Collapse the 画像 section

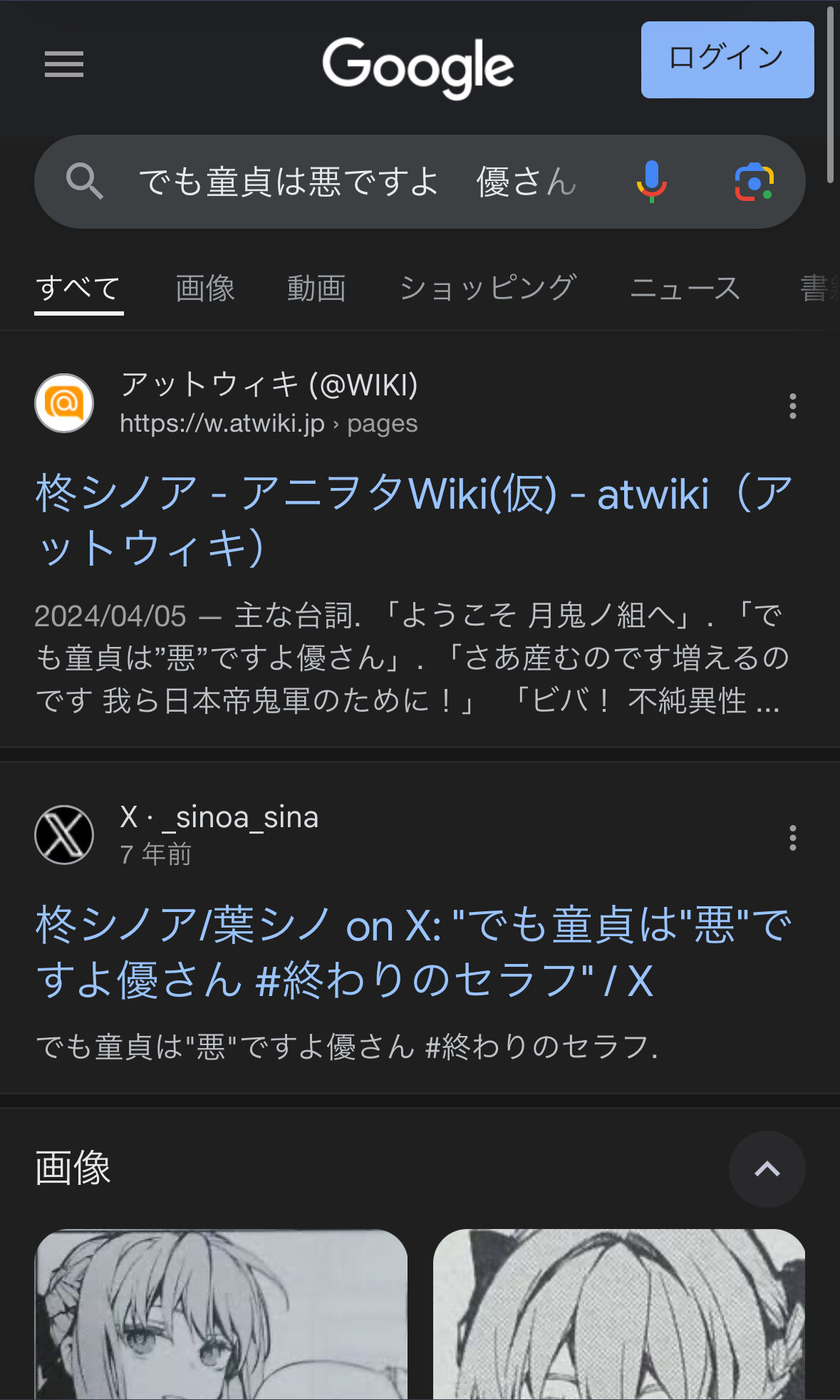pyautogui.click(x=767, y=1169)
